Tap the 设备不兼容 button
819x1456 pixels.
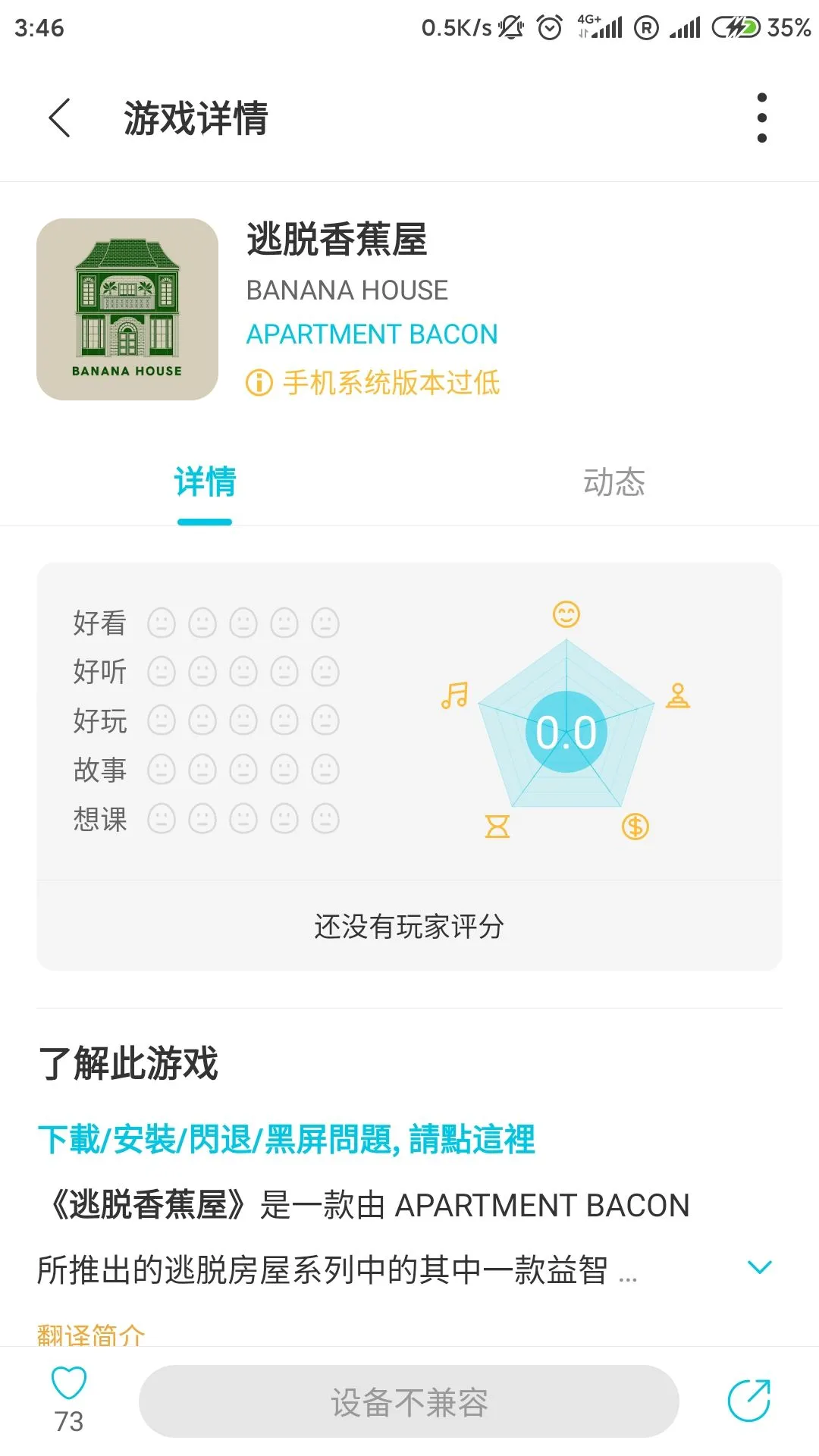[x=409, y=1402]
